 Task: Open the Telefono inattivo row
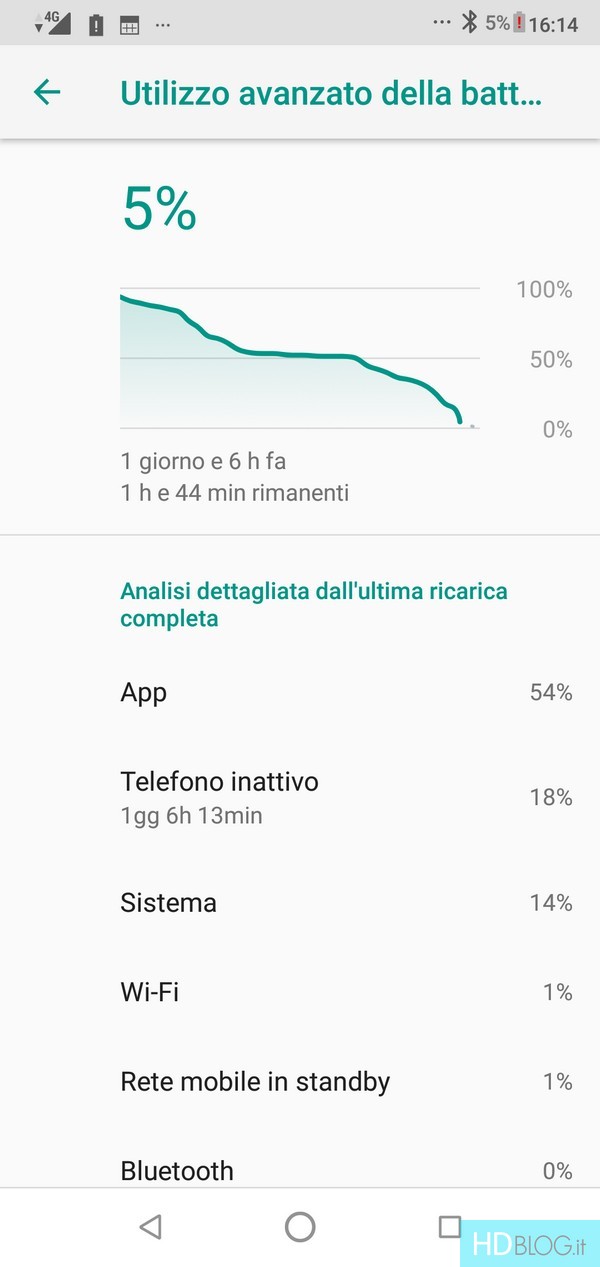(x=300, y=797)
